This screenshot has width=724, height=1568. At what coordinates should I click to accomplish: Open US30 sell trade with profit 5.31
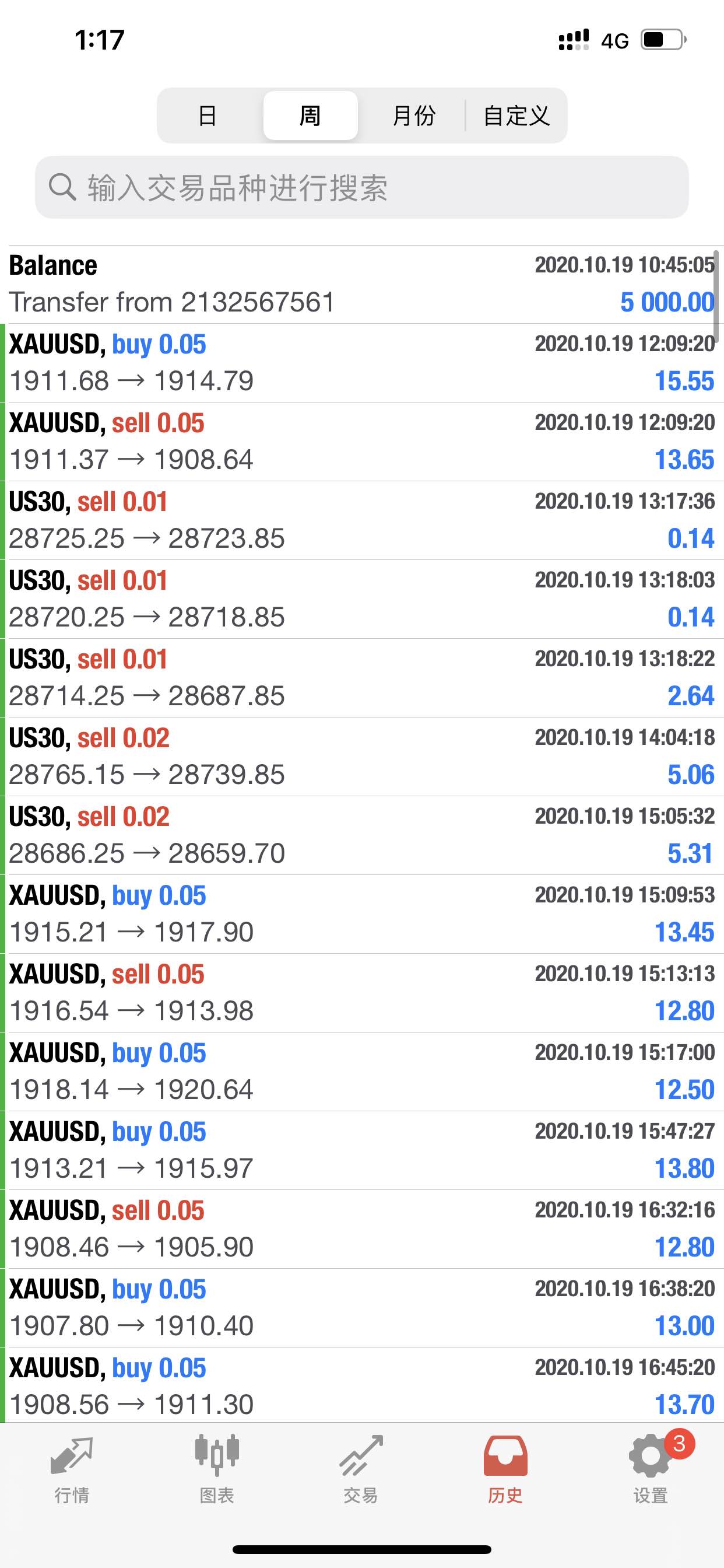point(362,835)
